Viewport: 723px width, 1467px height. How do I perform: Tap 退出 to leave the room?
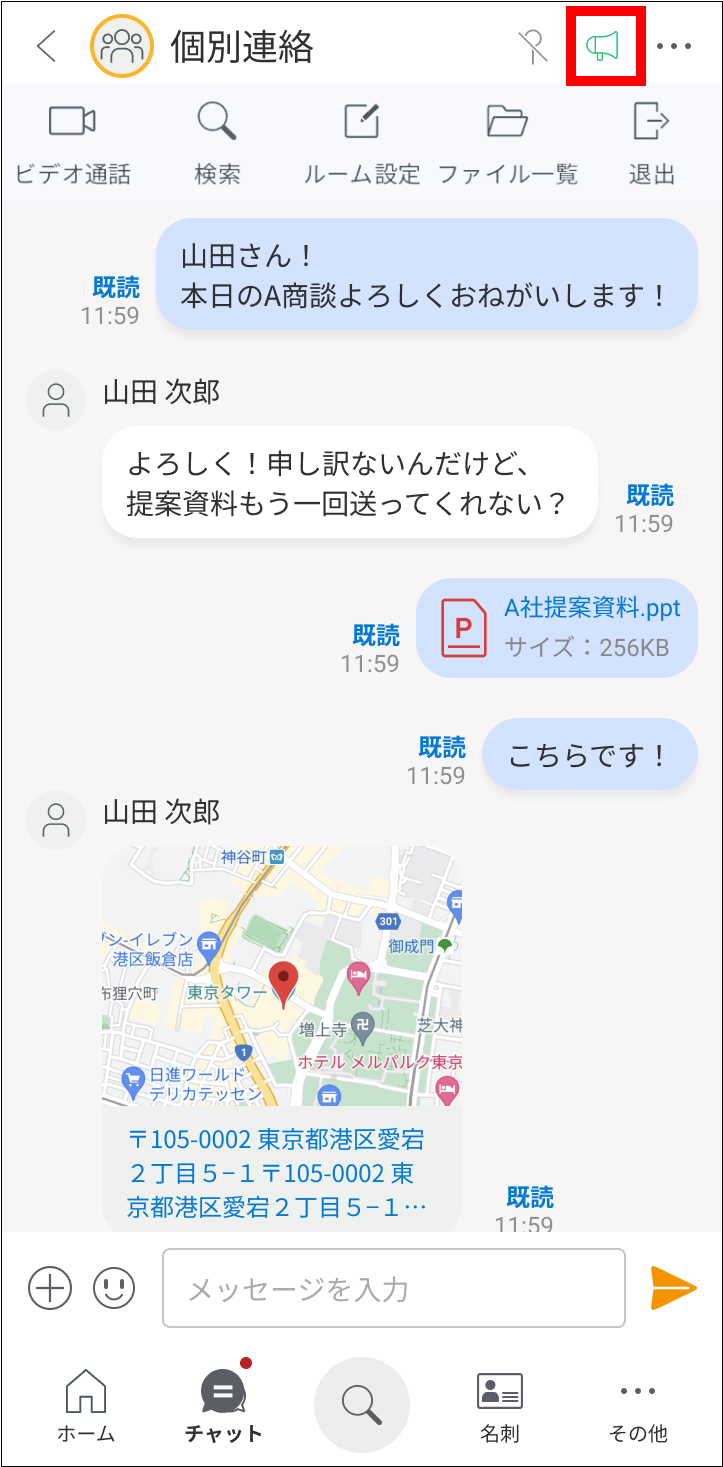tap(652, 143)
